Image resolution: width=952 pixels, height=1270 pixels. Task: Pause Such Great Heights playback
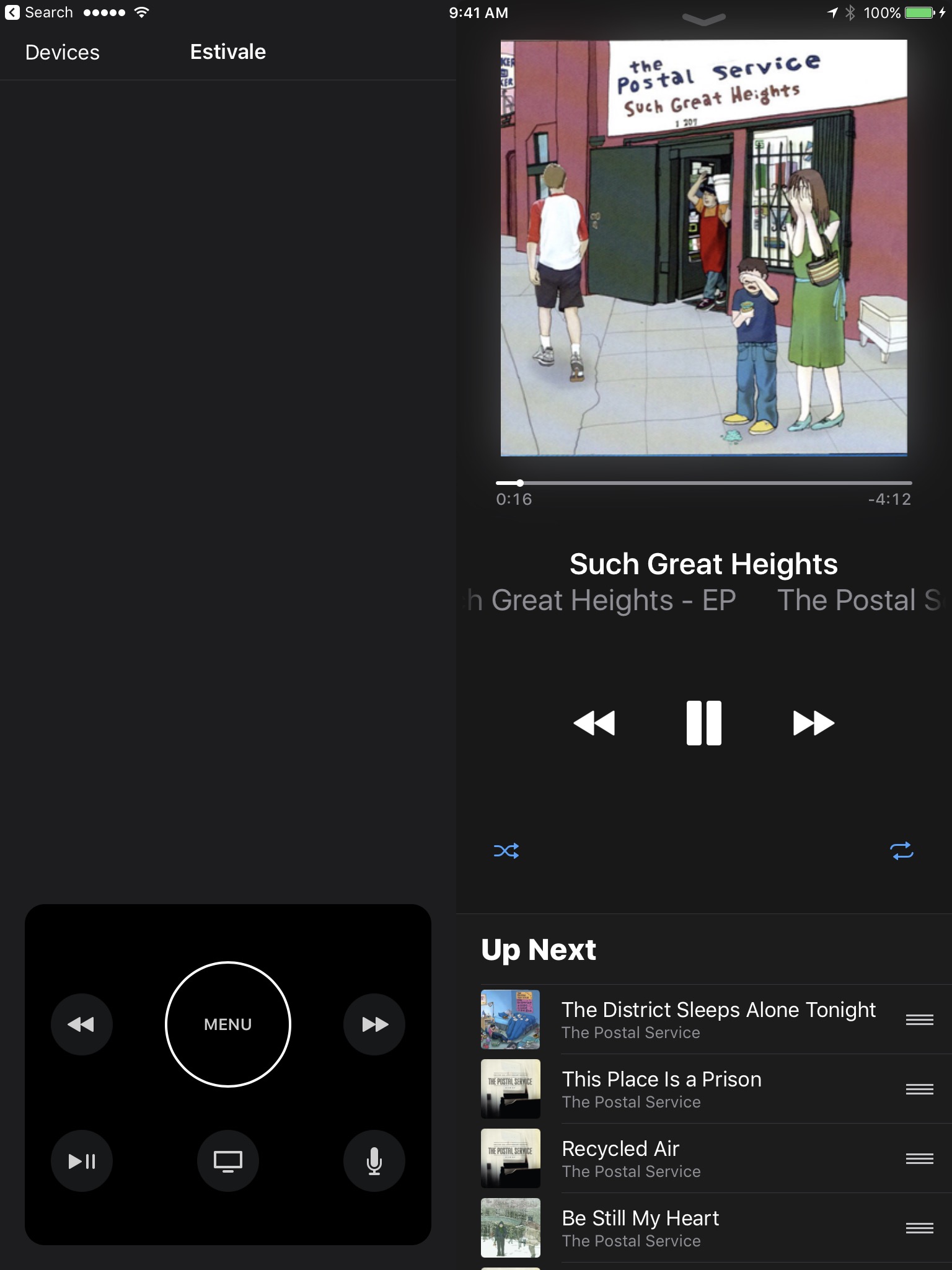[x=703, y=723]
